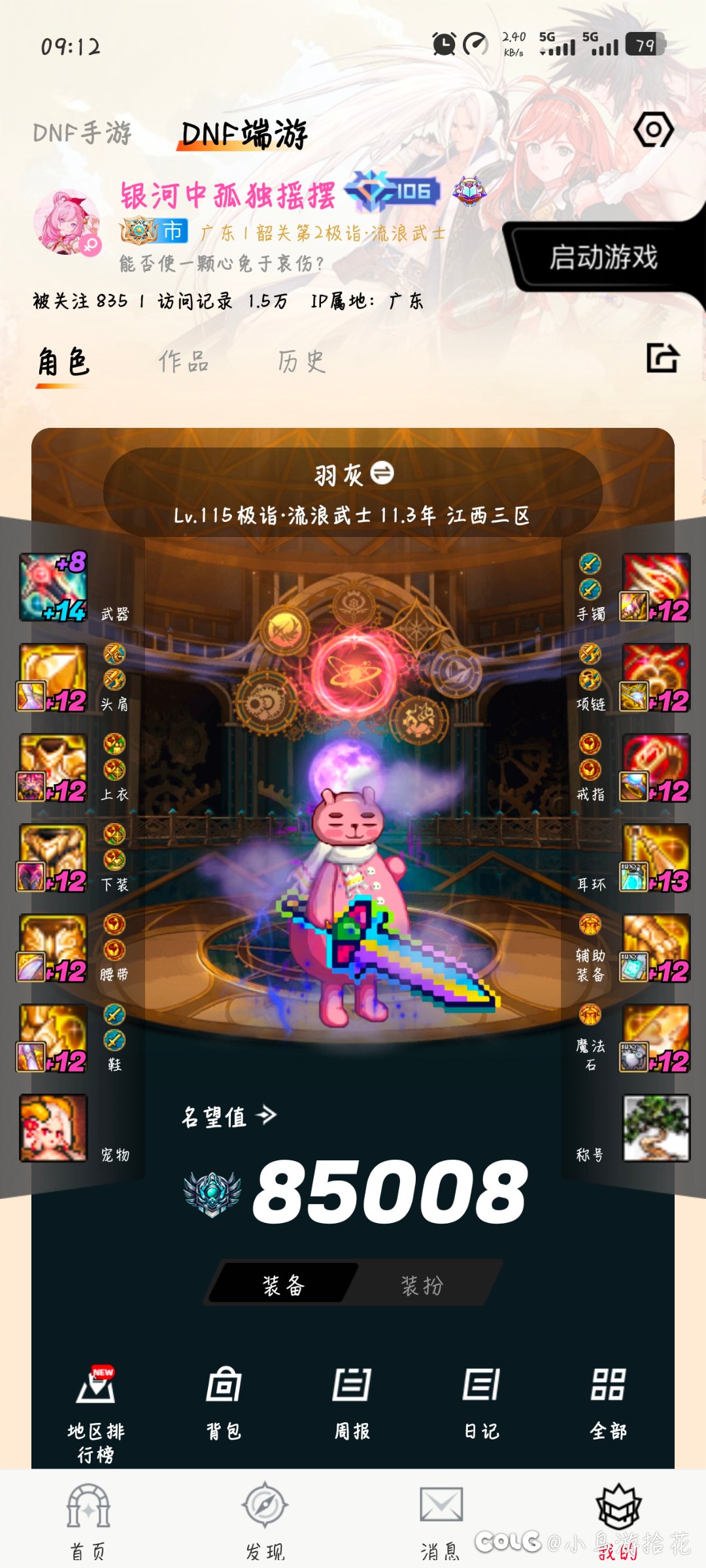The image size is (706, 1568).
Task: Switch to the DNF手游 tab
Action: coord(82,133)
